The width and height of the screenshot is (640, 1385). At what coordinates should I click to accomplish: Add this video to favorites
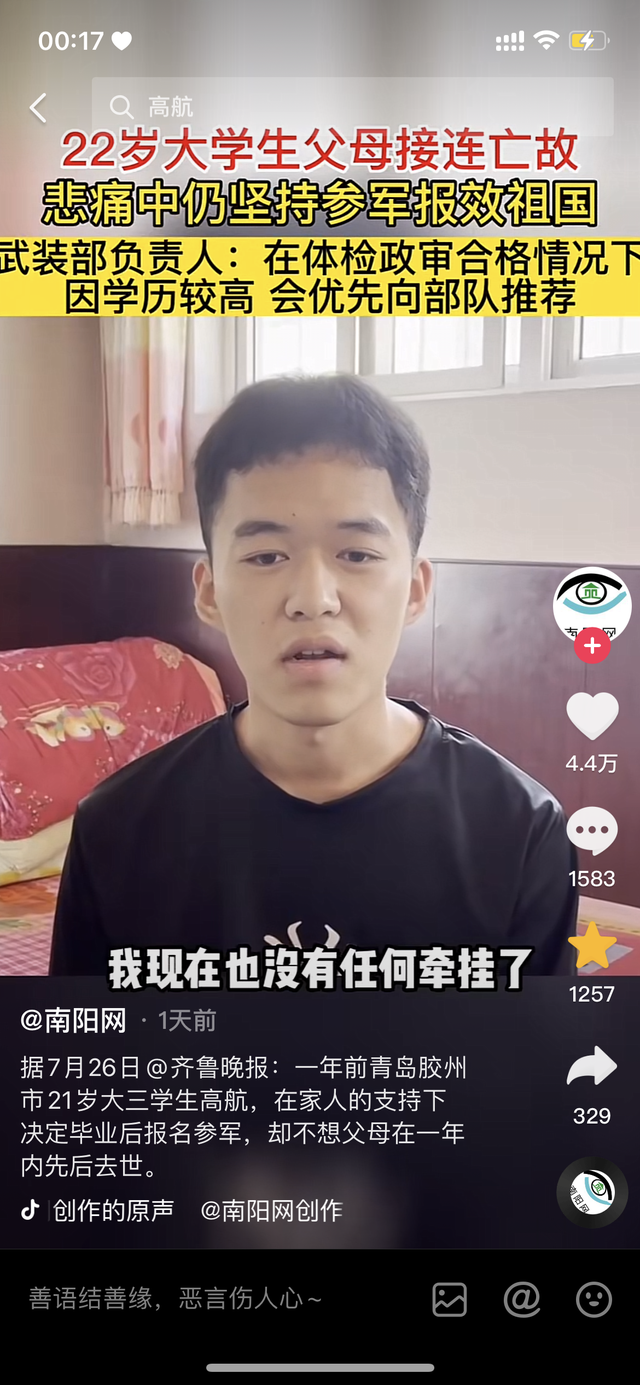(592, 947)
